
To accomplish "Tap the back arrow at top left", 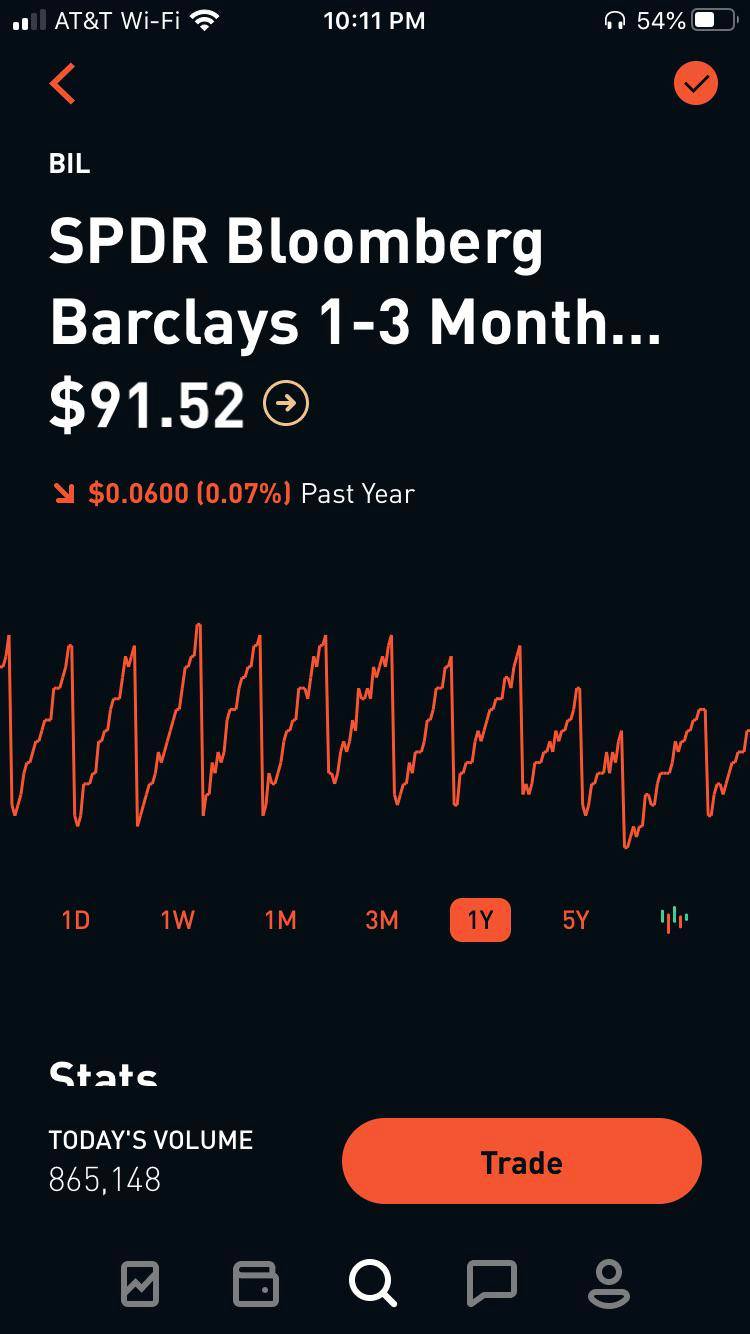I will [62, 84].
